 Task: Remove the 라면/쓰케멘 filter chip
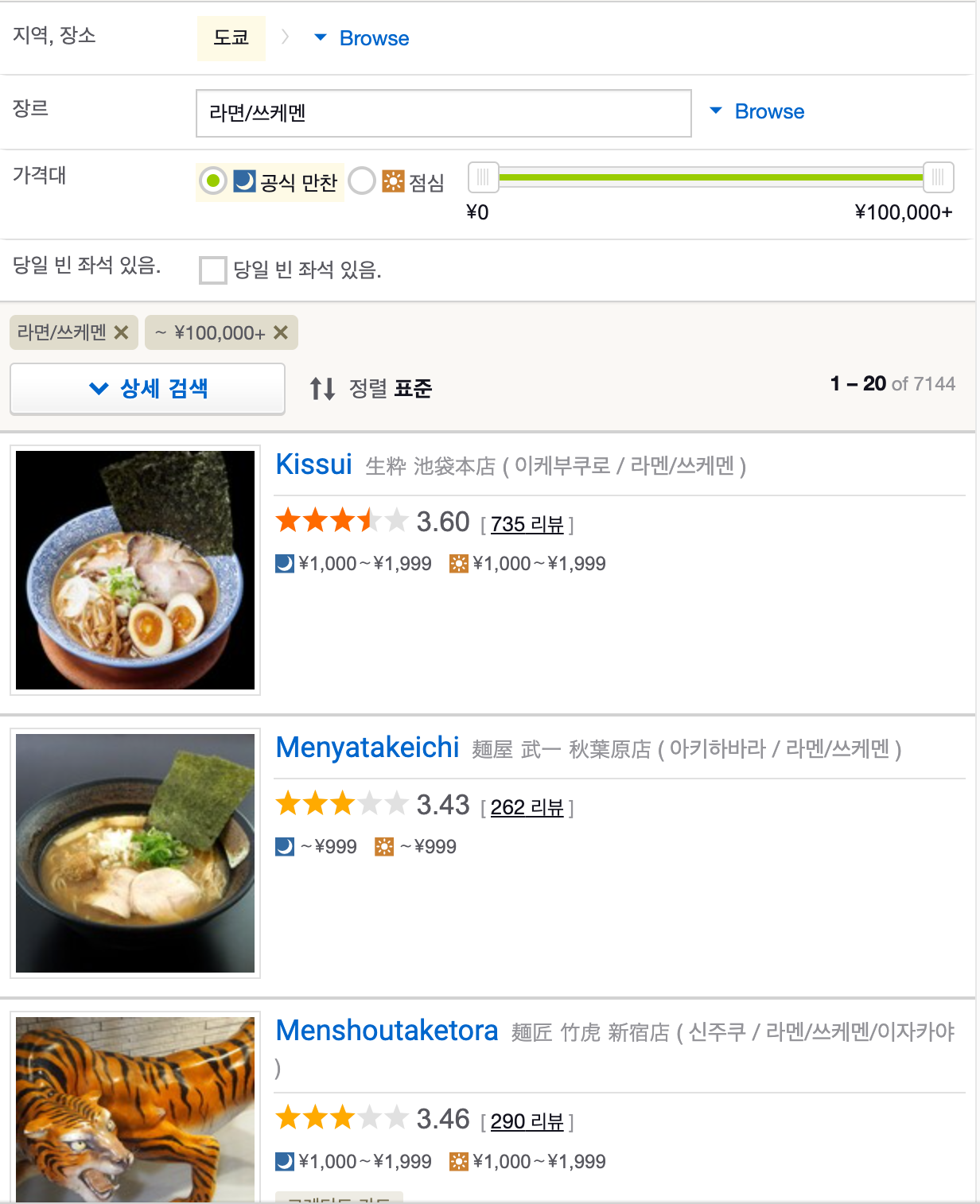pyautogui.click(x=121, y=332)
